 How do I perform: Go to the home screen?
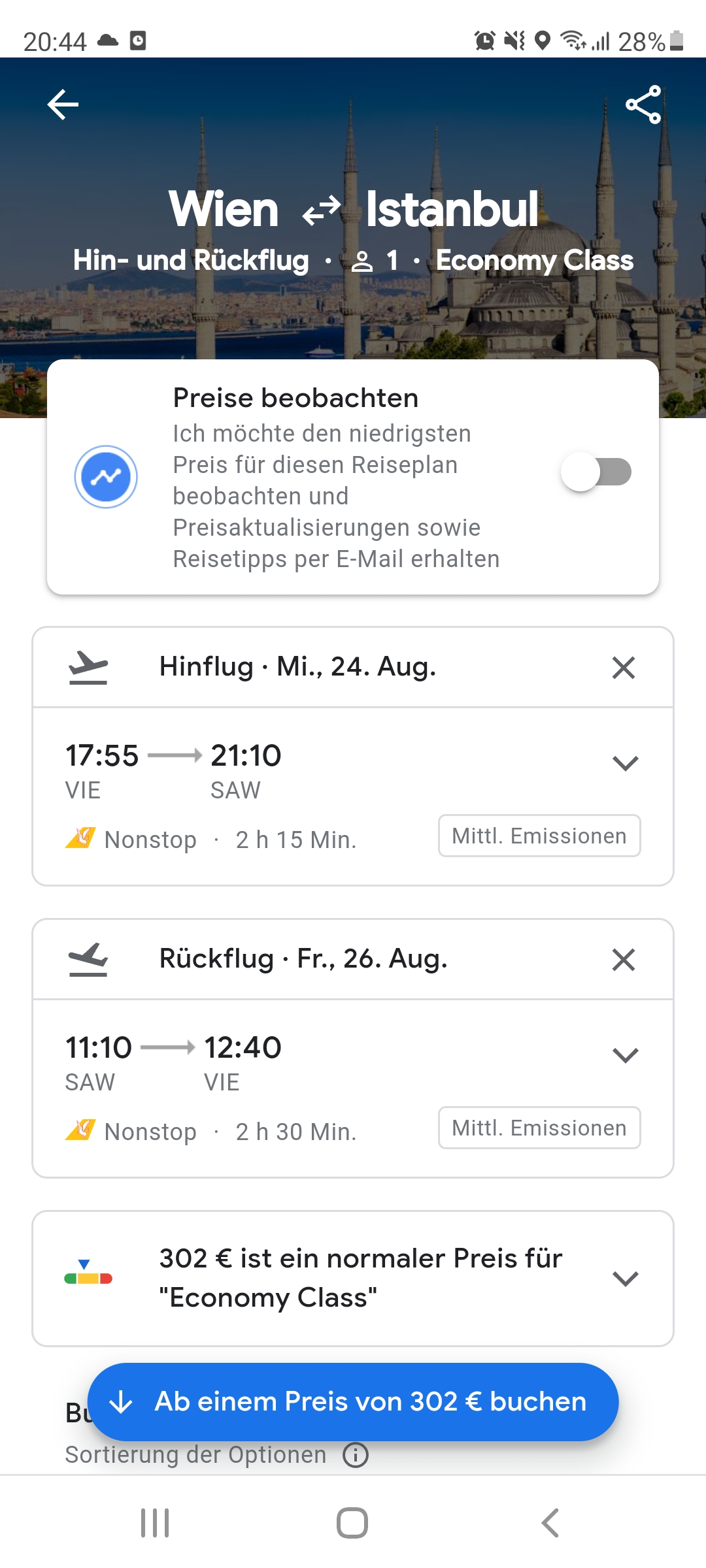tap(352, 1522)
